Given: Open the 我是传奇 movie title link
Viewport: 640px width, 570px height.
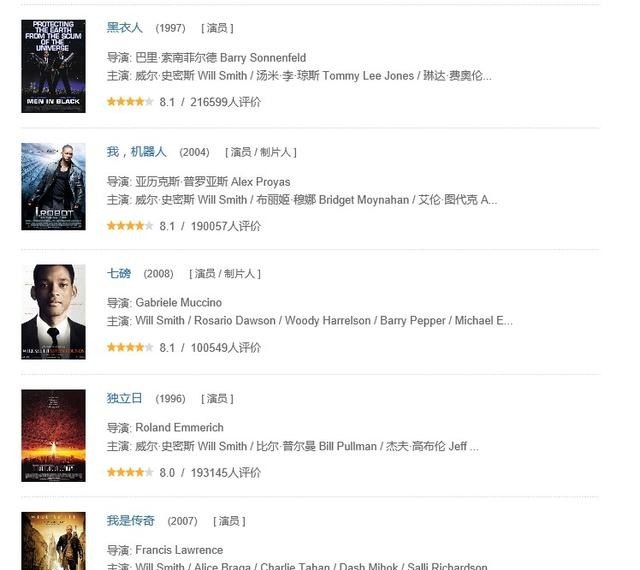Looking at the screenshot, I should click(x=131, y=521).
